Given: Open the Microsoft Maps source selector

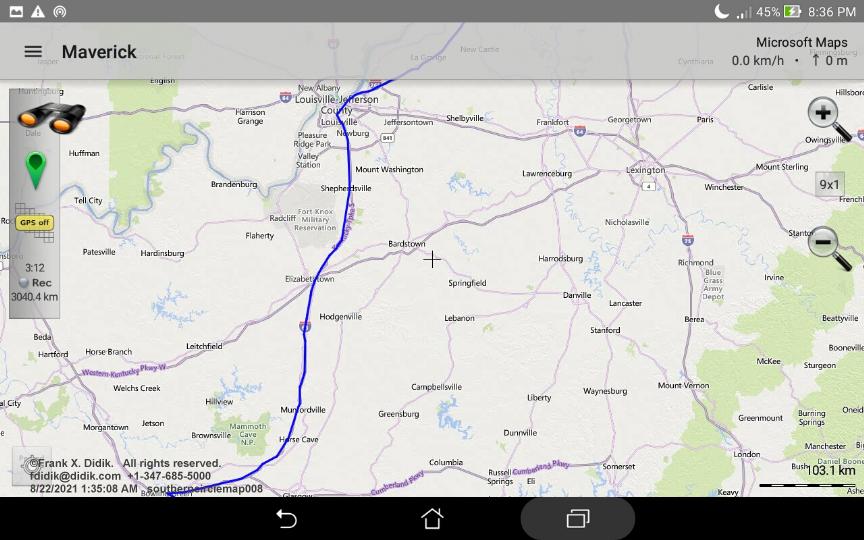Looking at the screenshot, I should [801, 43].
